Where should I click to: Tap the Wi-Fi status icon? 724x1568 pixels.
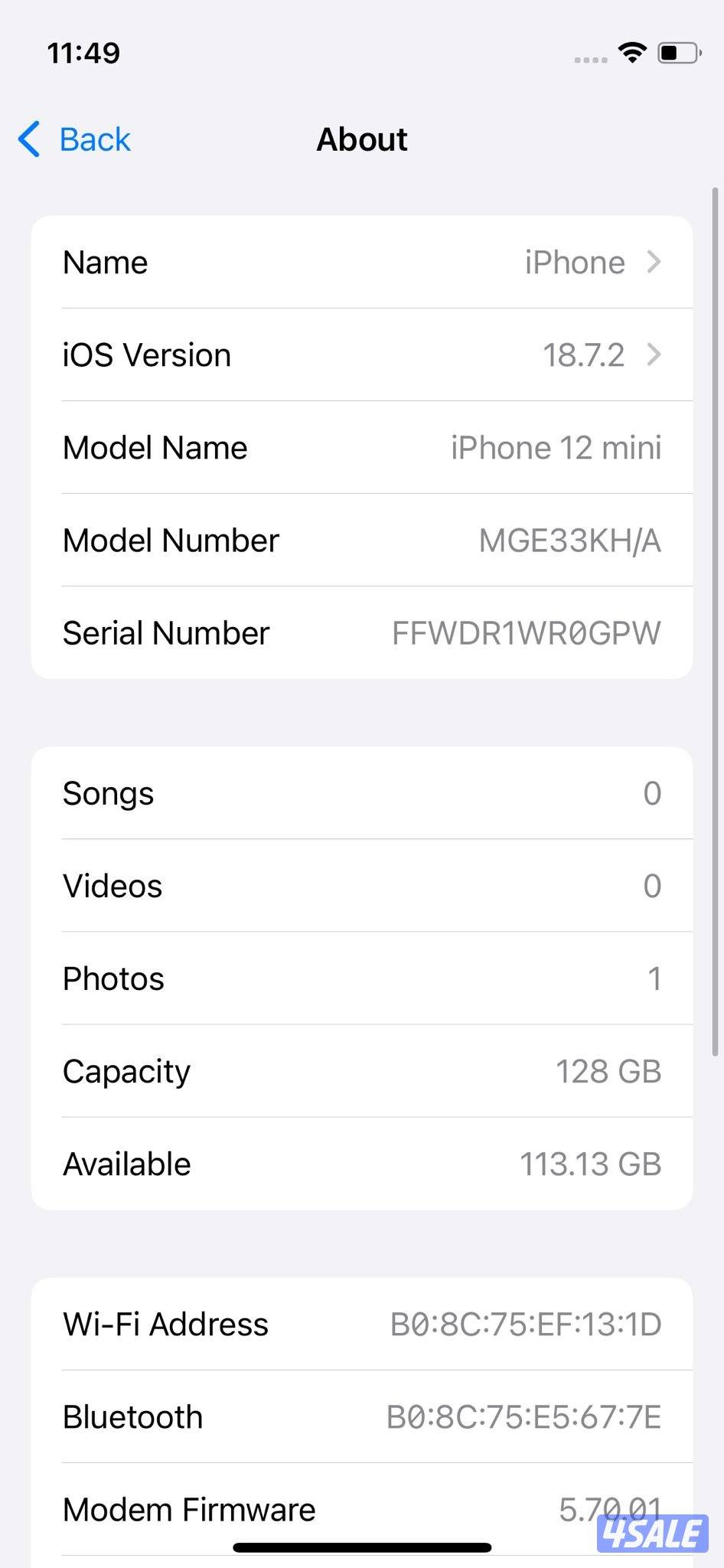click(x=630, y=52)
